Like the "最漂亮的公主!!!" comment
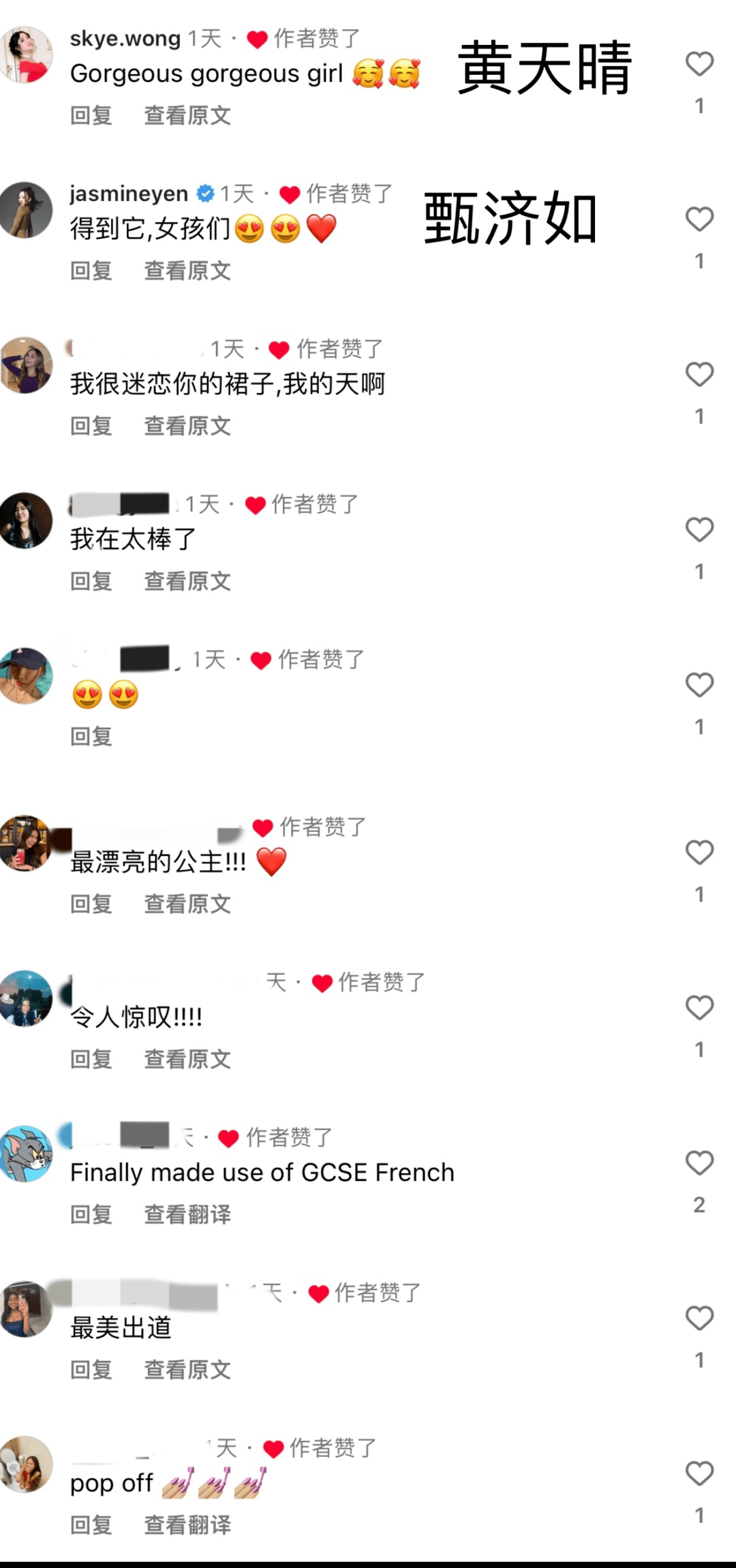The width and height of the screenshot is (736, 1568). click(x=699, y=852)
